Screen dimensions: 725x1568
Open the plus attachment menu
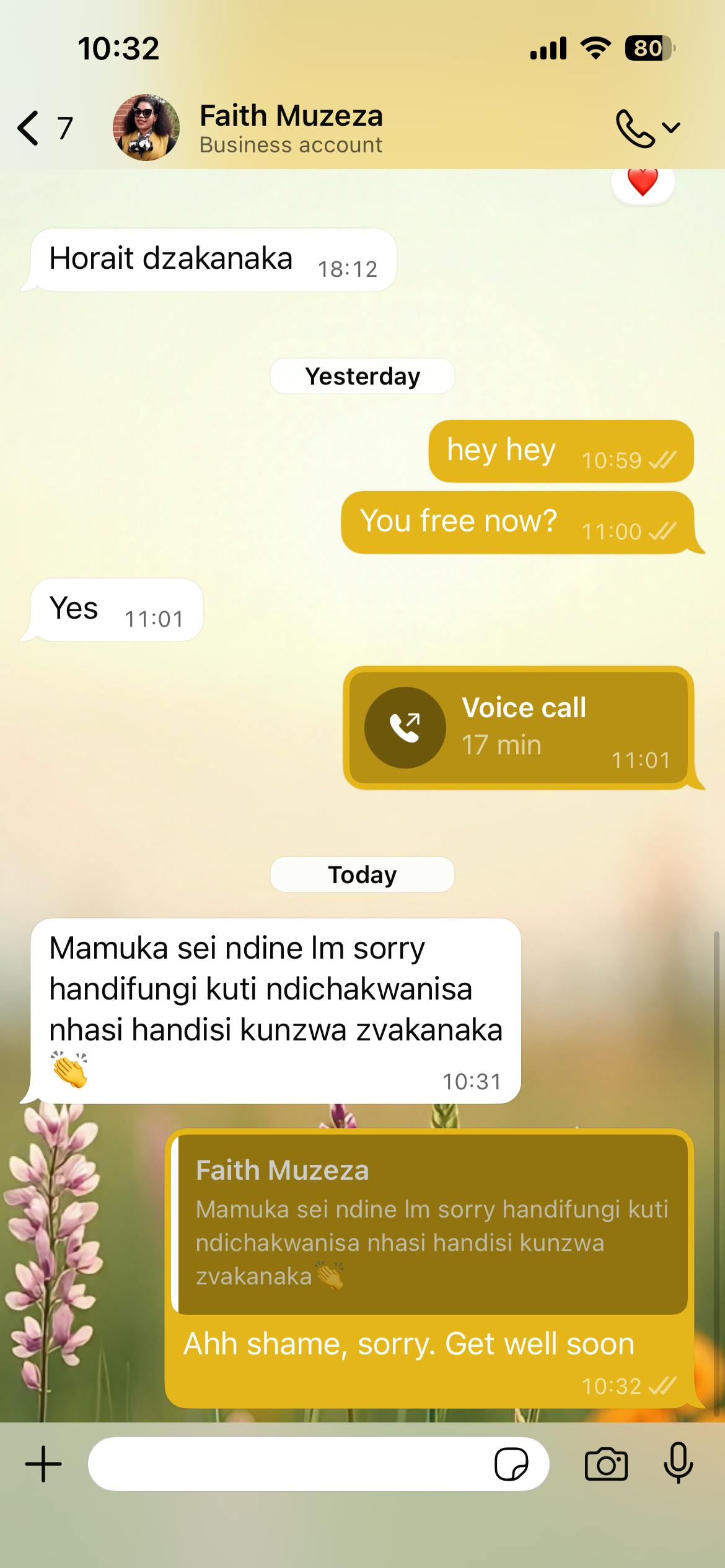43,1465
